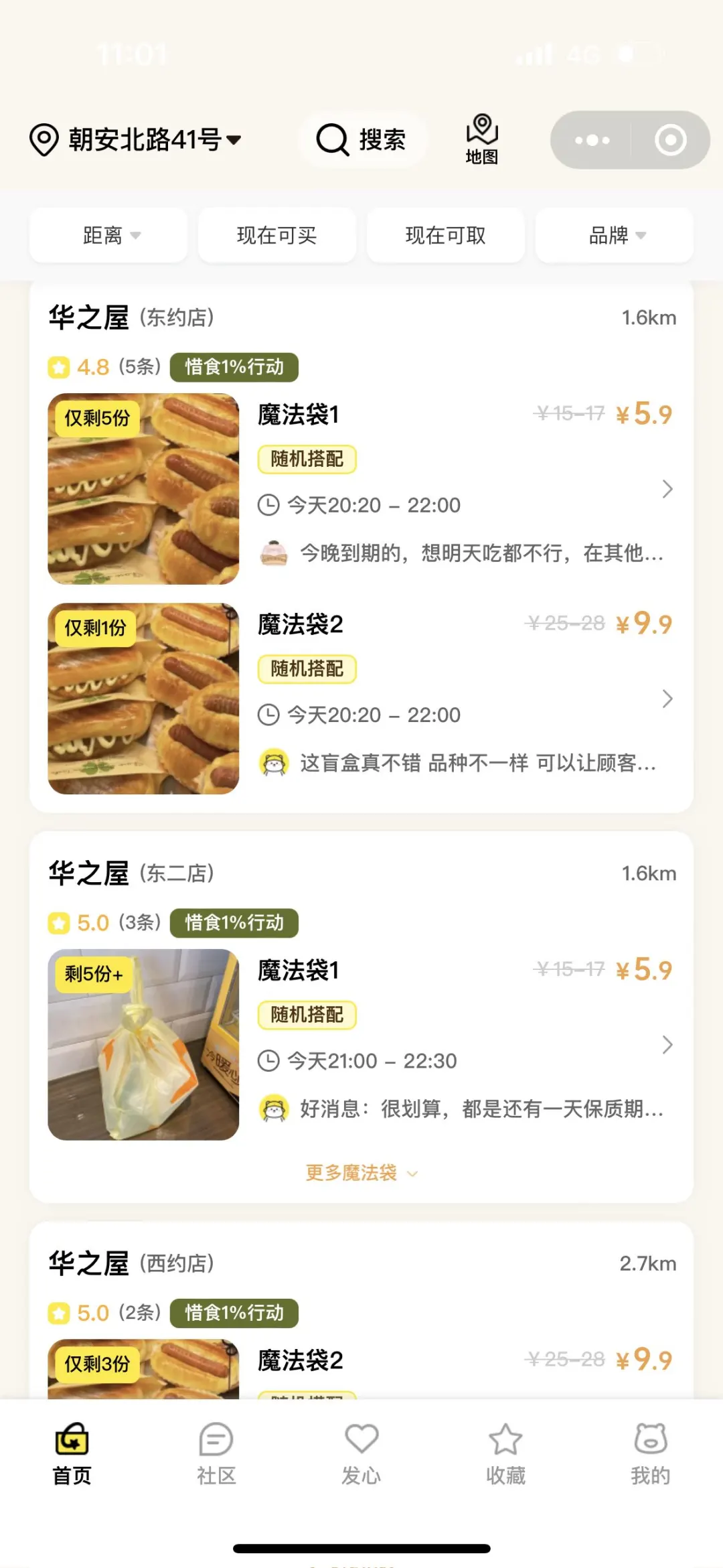
Task: Expand the 距离 sort dropdown
Action: click(x=109, y=235)
